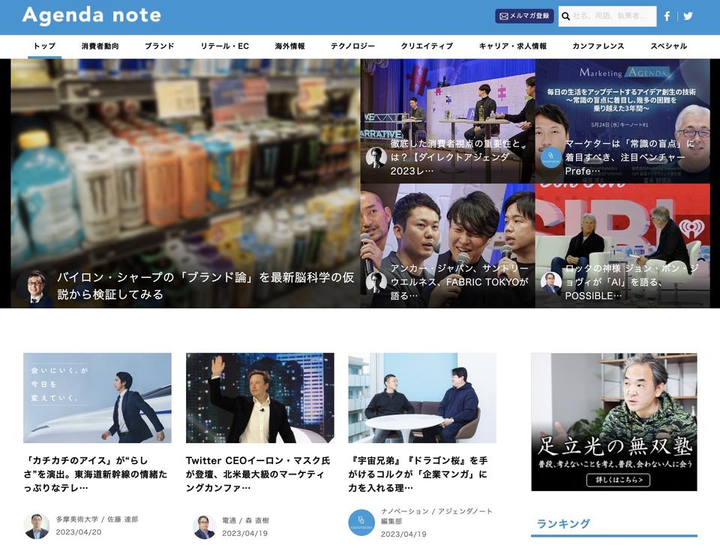Open the 海外情報 tab
Image resolution: width=720 pixels, height=551 pixels.
[x=290, y=46]
